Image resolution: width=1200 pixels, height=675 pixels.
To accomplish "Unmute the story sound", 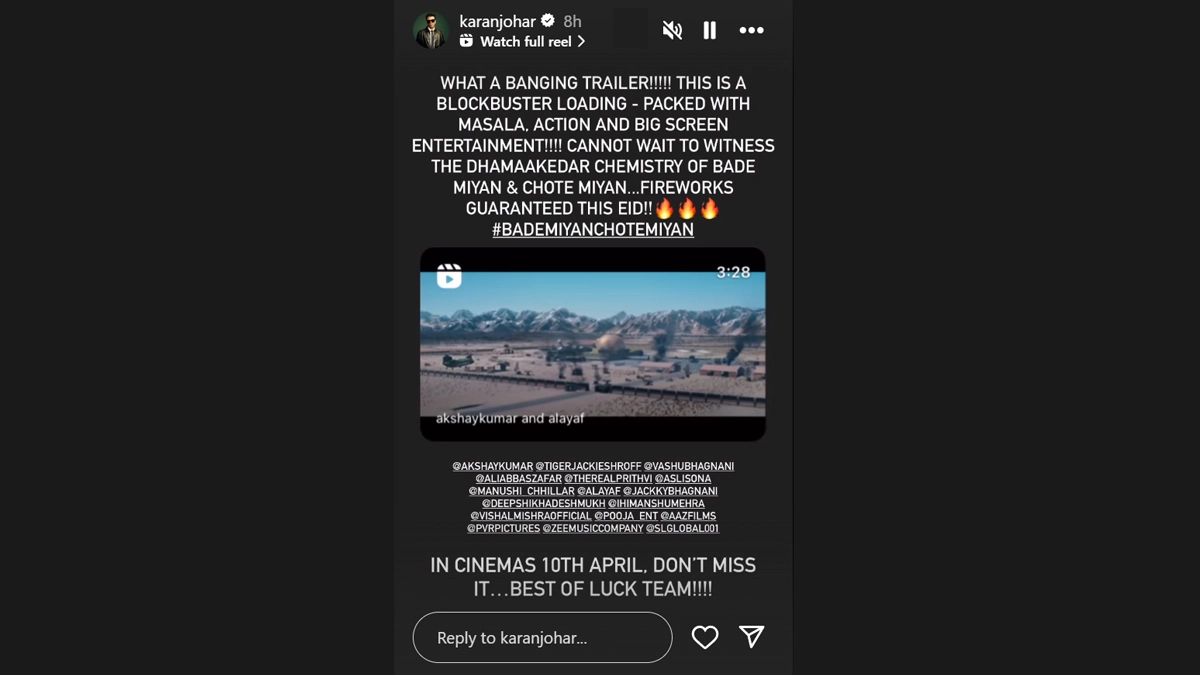I will pyautogui.click(x=672, y=31).
